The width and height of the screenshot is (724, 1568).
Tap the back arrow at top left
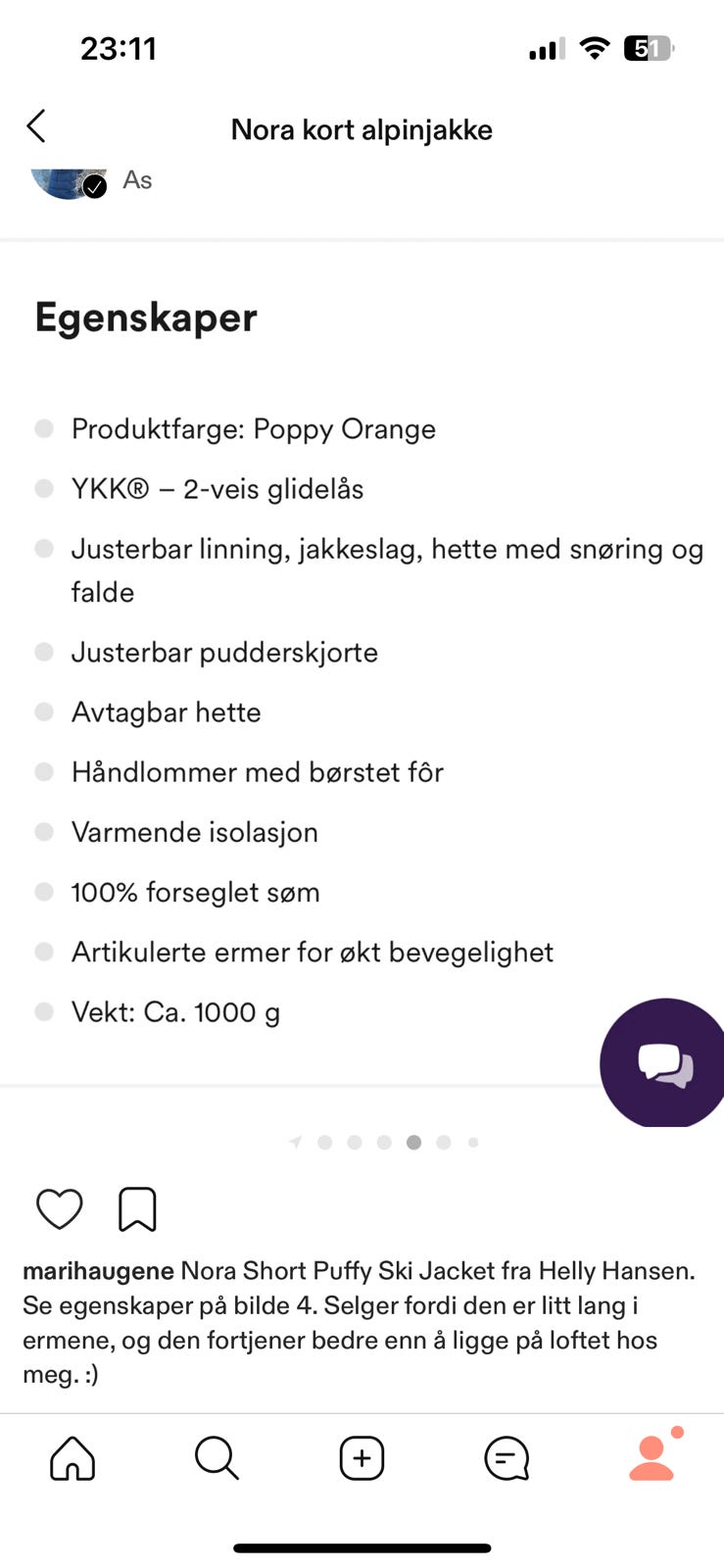(x=36, y=126)
